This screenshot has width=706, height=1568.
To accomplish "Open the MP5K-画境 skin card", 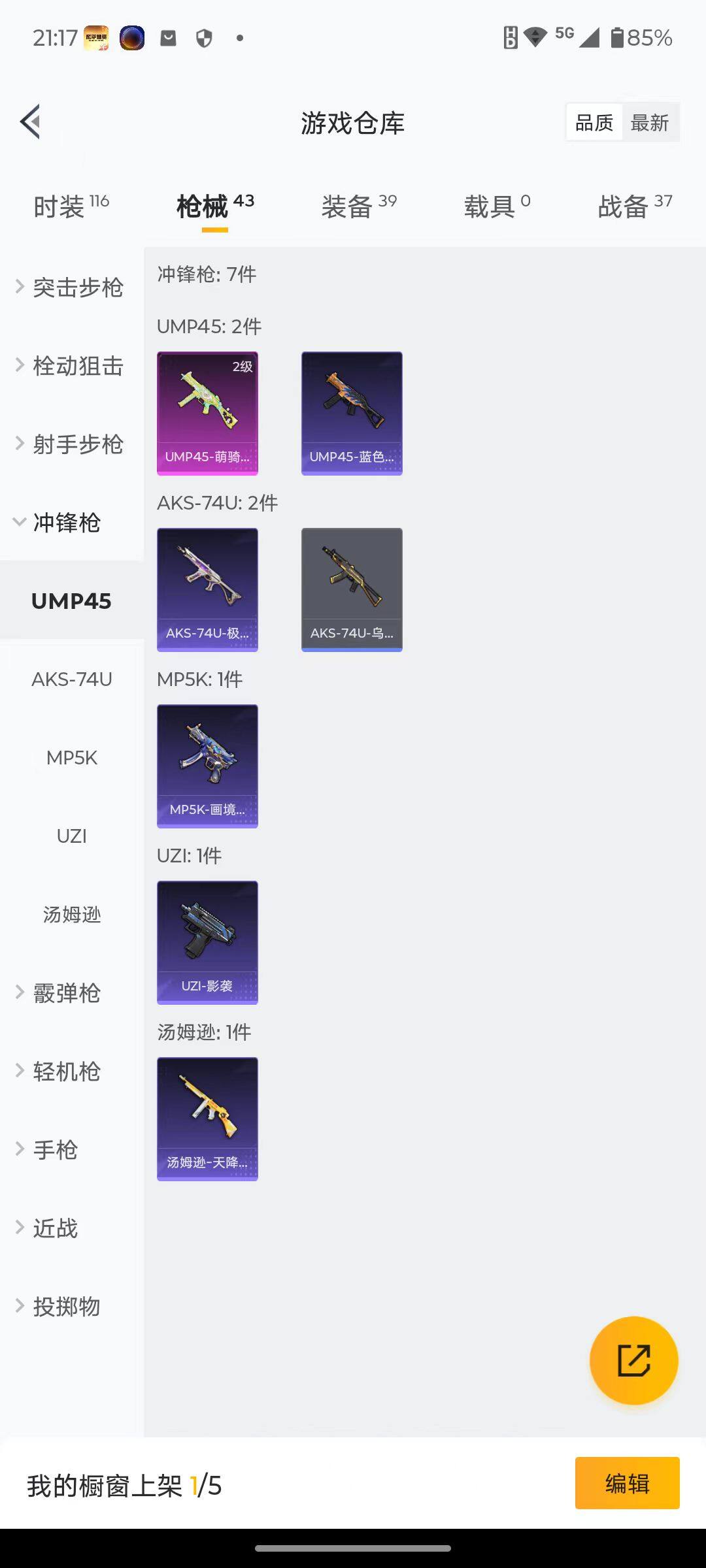I will pyautogui.click(x=207, y=766).
